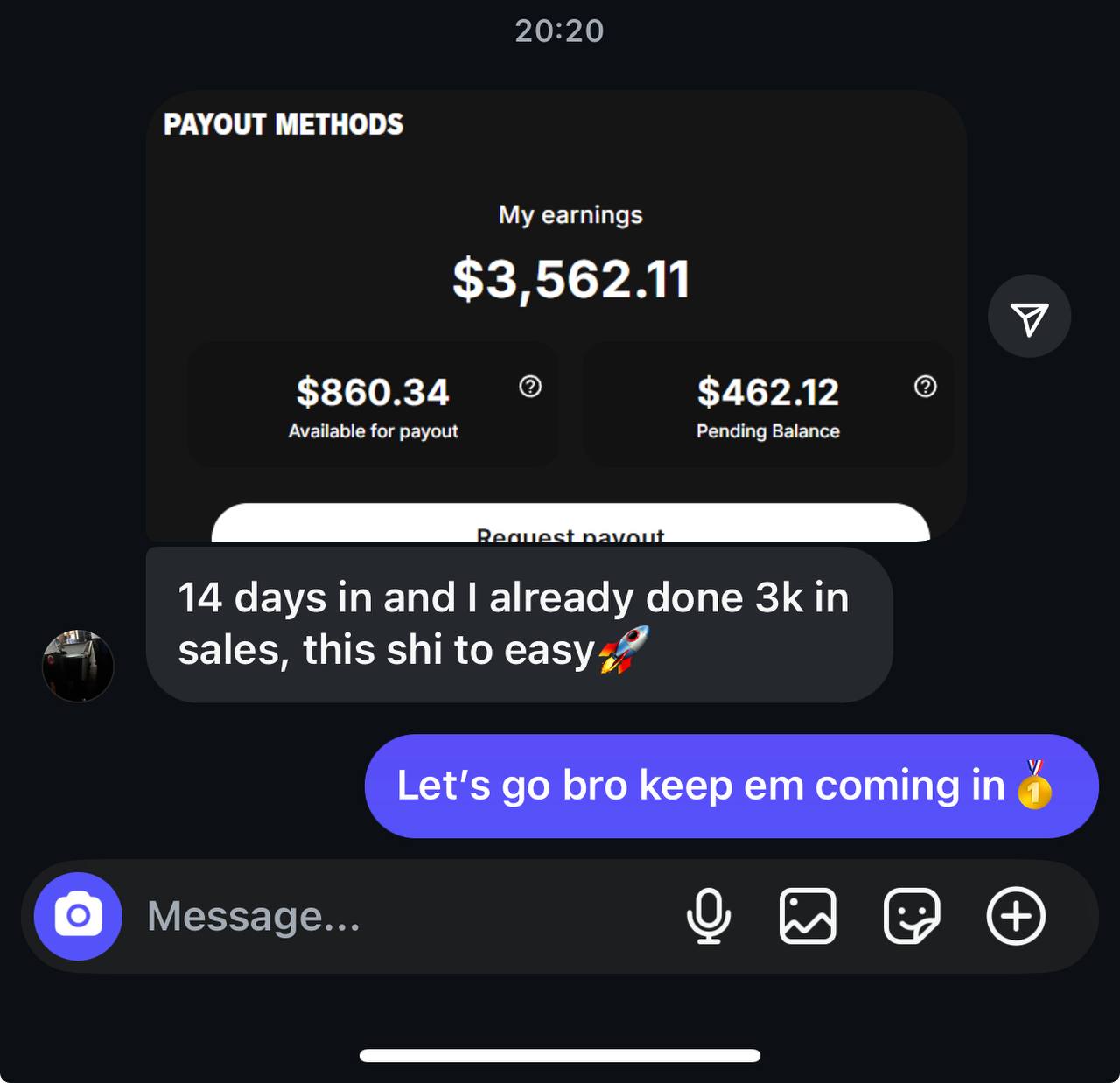Open the camera from the message bar
This screenshot has width=1120, height=1083.
coord(78,916)
